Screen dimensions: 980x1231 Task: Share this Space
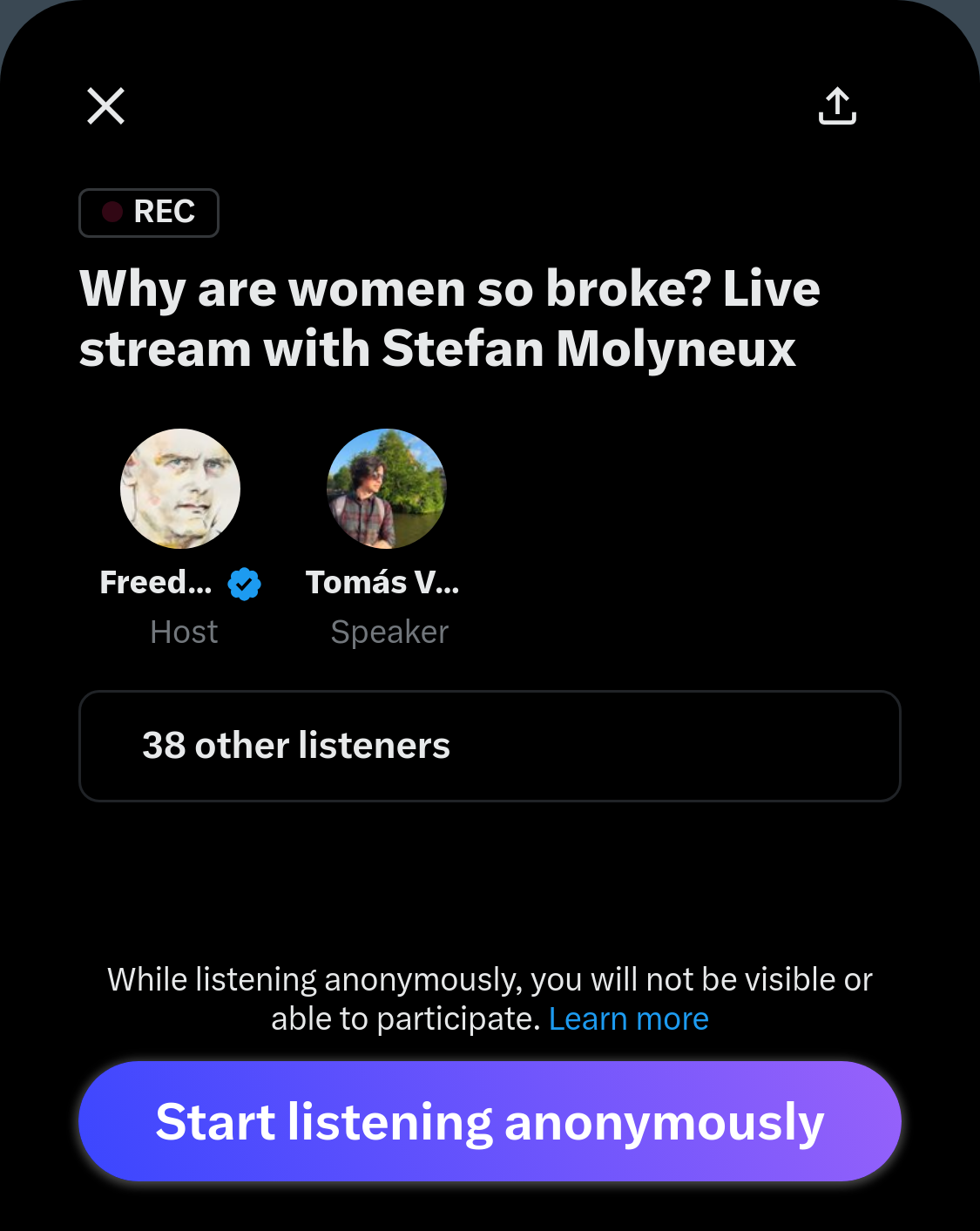pyautogui.click(x=837, y=106)
